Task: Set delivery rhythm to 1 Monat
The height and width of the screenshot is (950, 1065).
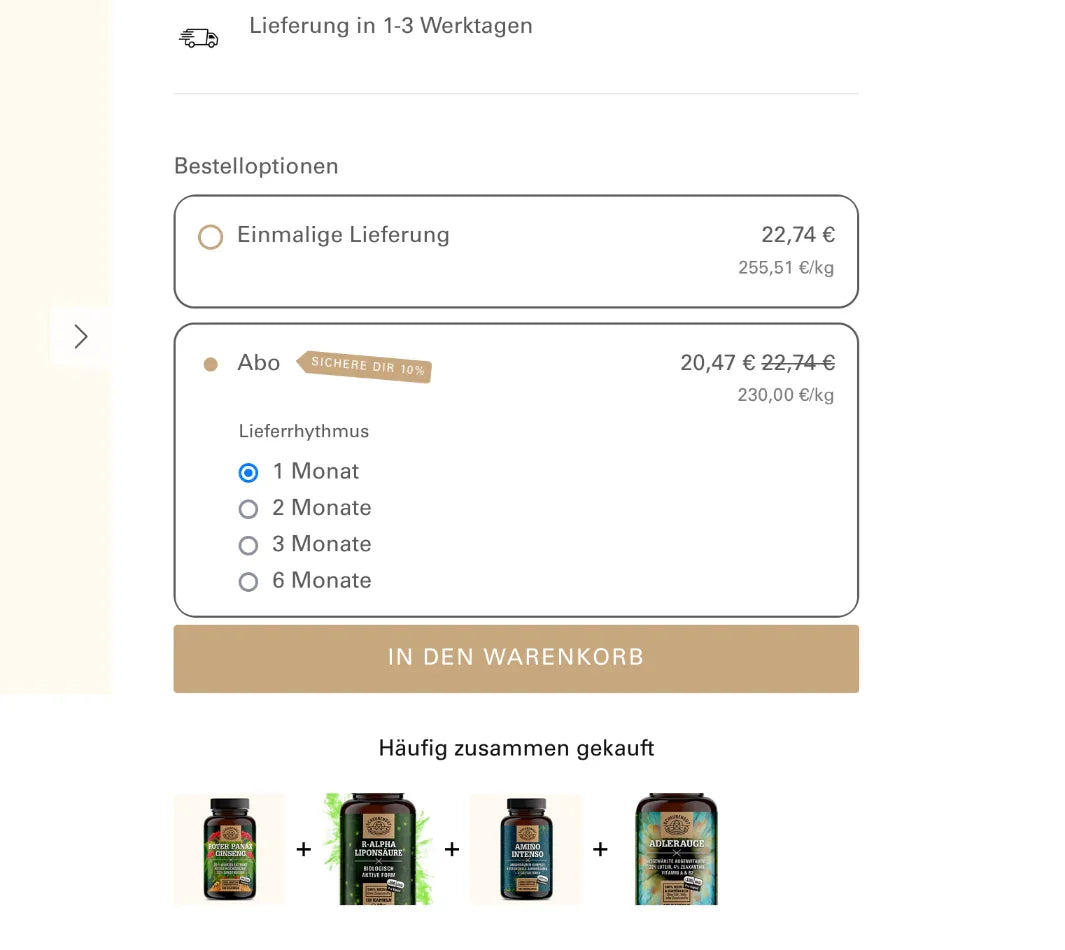Action: tap(249, 472)
